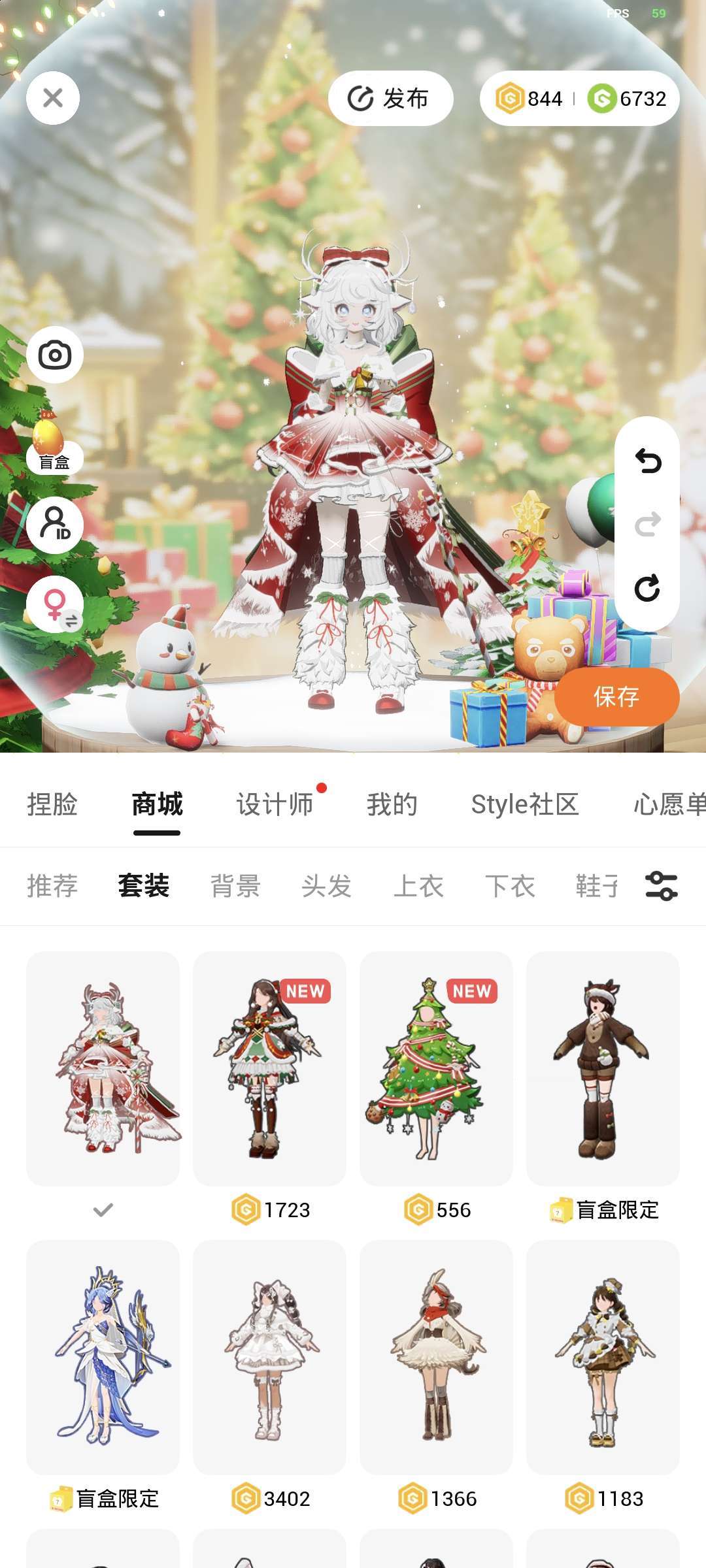
Task: Select the NEW outfit priced 1723
Action: (269, 1069)
